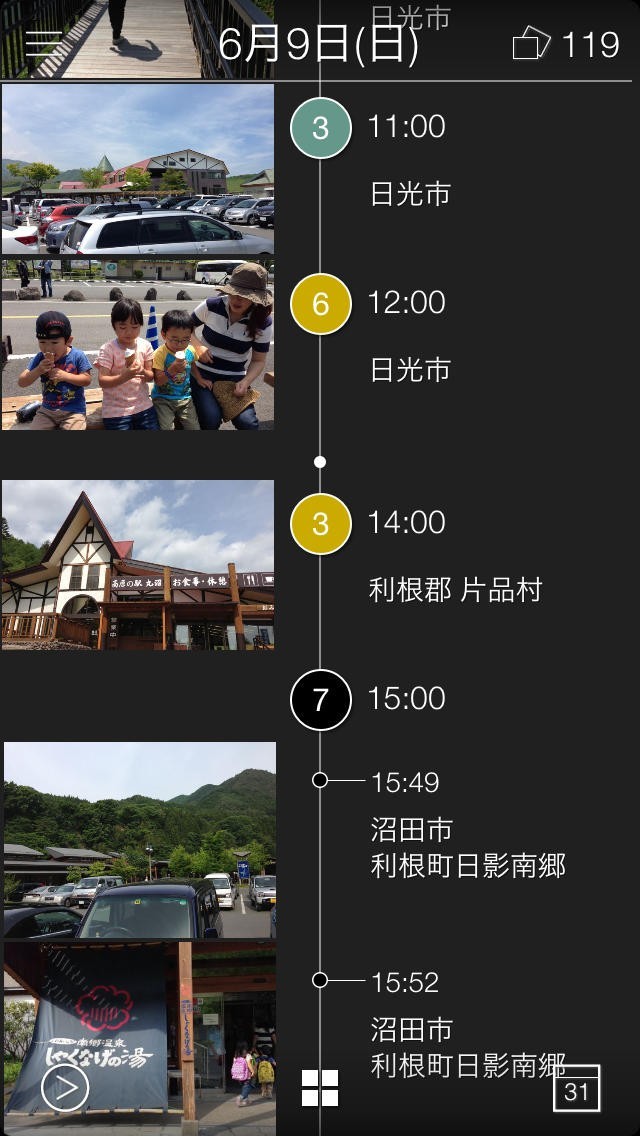Select the 11:00 marker with 3 photos
Screen dimensions: 640x1136
(320, 128)
